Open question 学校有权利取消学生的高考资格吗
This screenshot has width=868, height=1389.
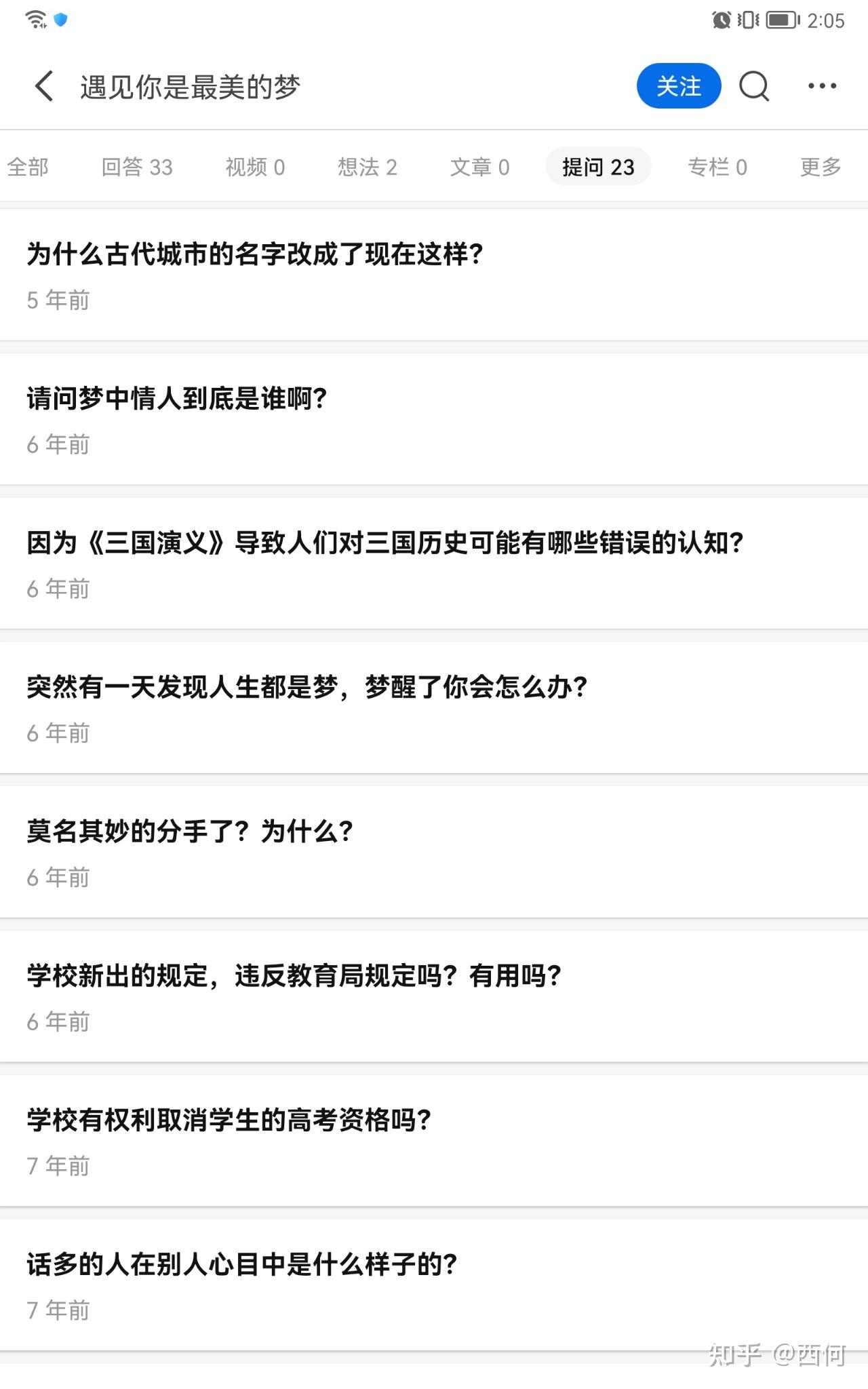[x=434, y=1141]
